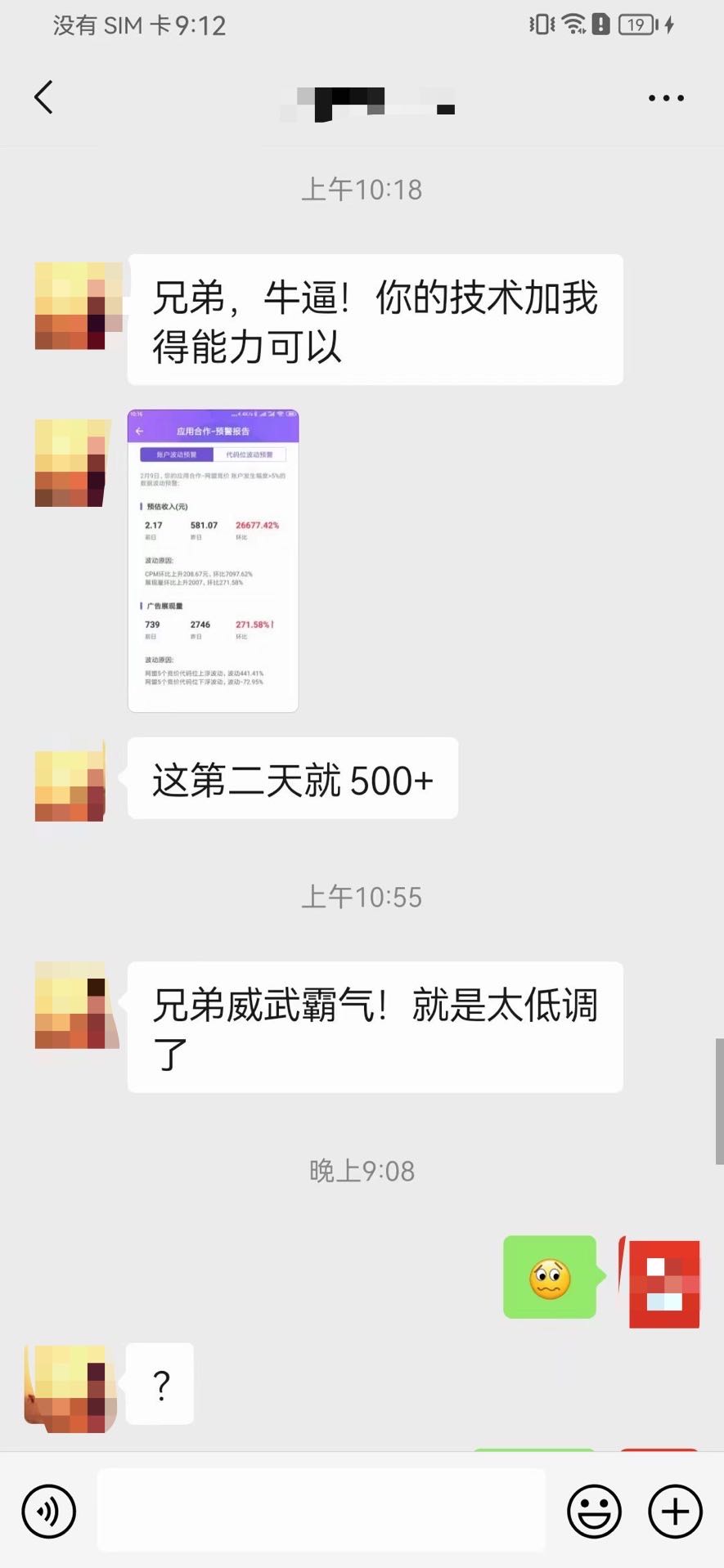Open my red avatar profile
The width and height of the screenshot is (724, 1568).
(x=663, y=1283)
